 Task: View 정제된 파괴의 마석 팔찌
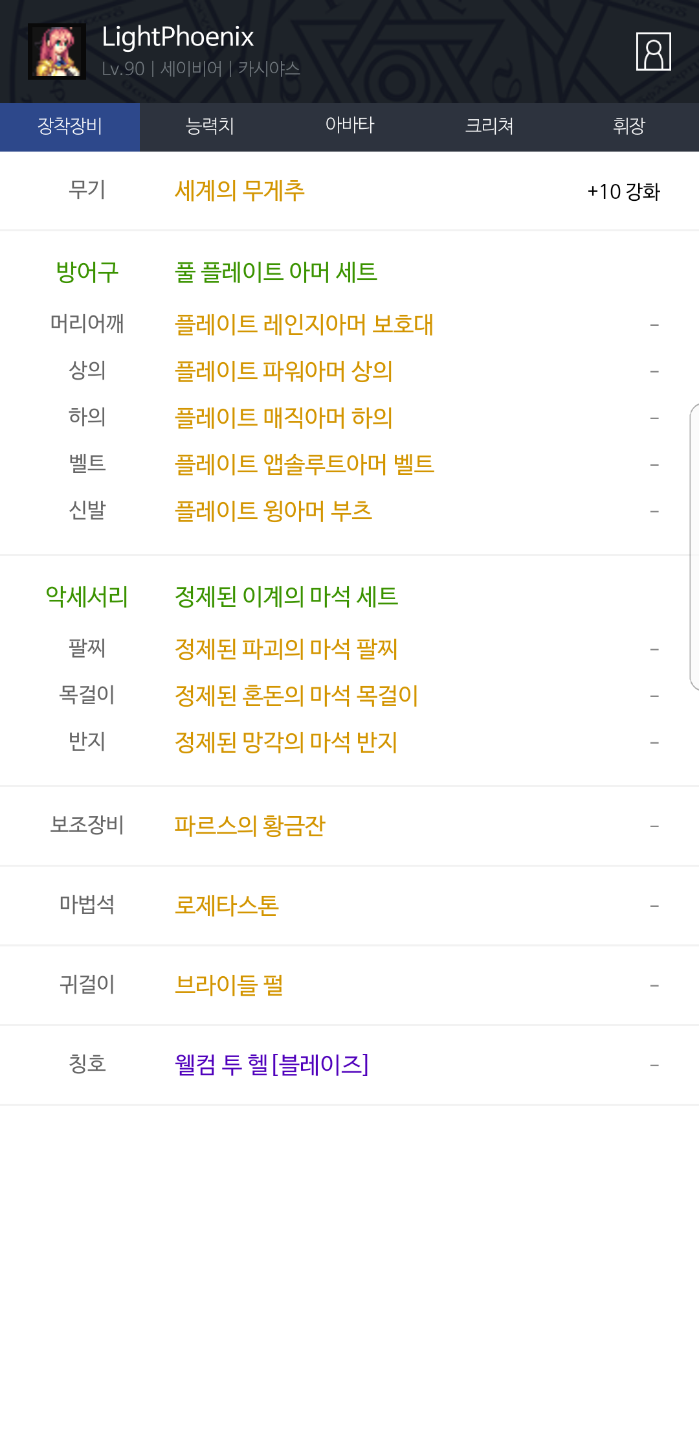tap(287, 649)
